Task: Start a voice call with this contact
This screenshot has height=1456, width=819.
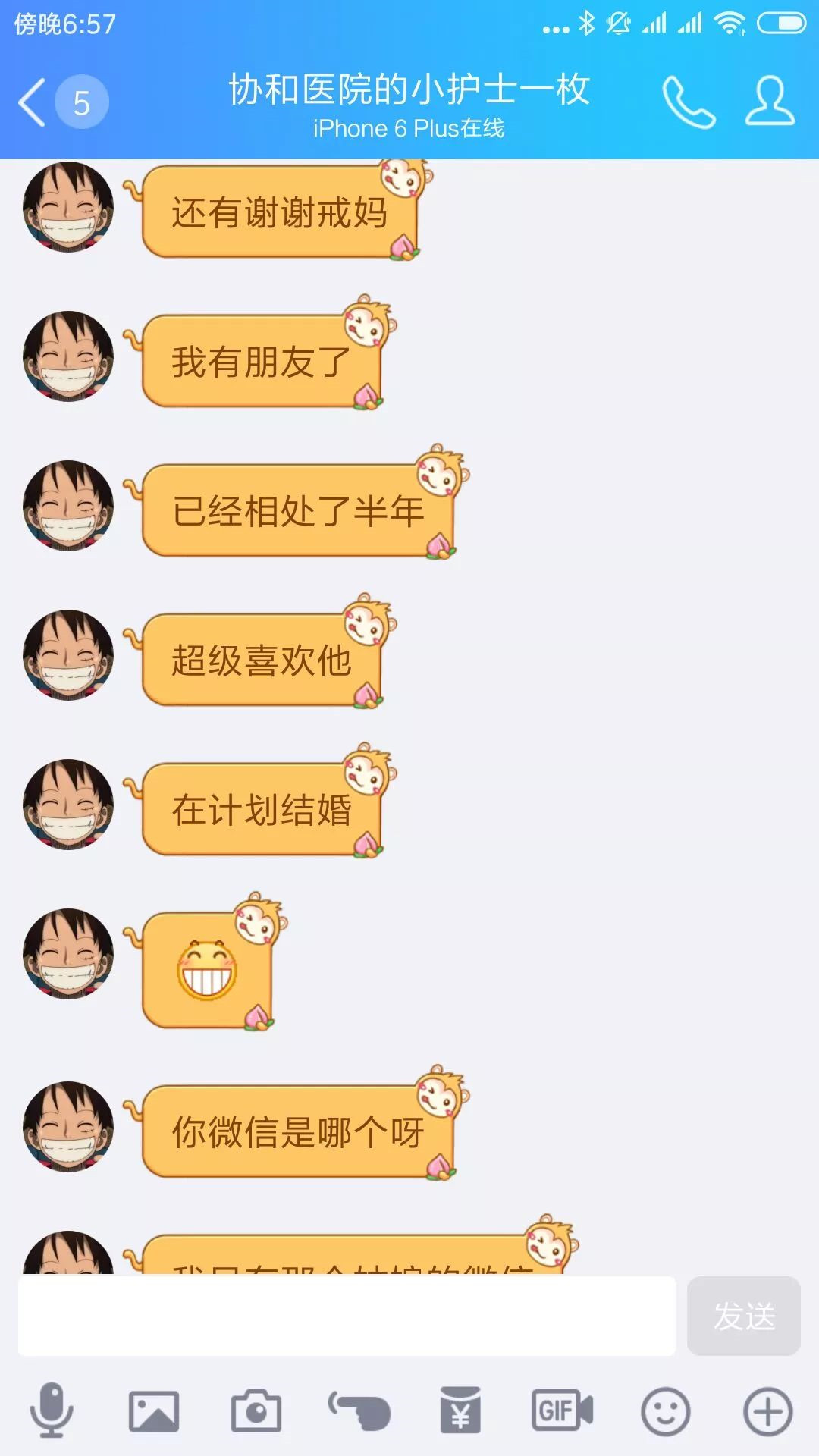Action: pyautogui.click(x=688, y=102)
